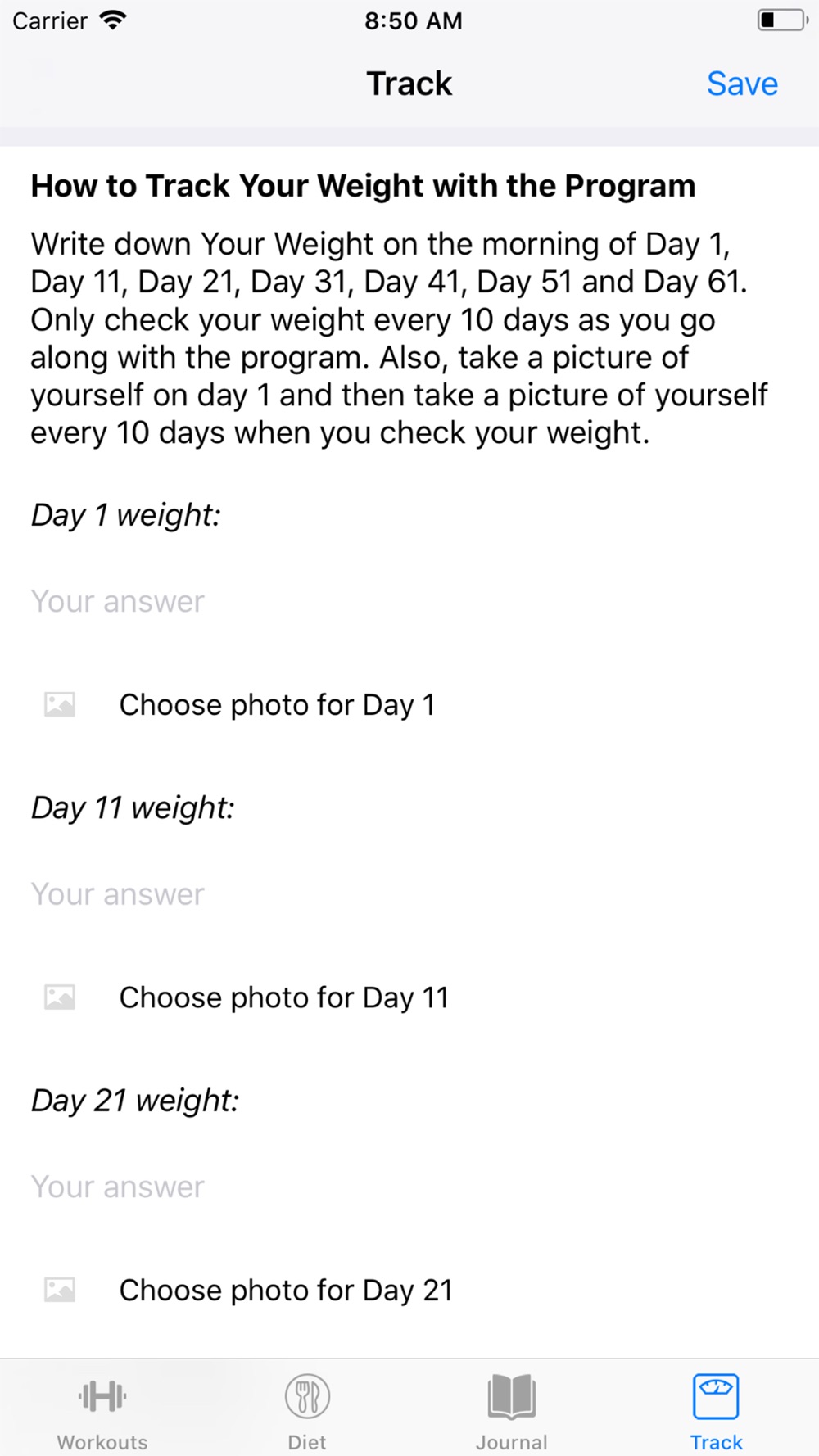819x1456 pixels.
Task: Enter your Day 1 weight answer
Action: pyautogui.click(x=409, y=602)
